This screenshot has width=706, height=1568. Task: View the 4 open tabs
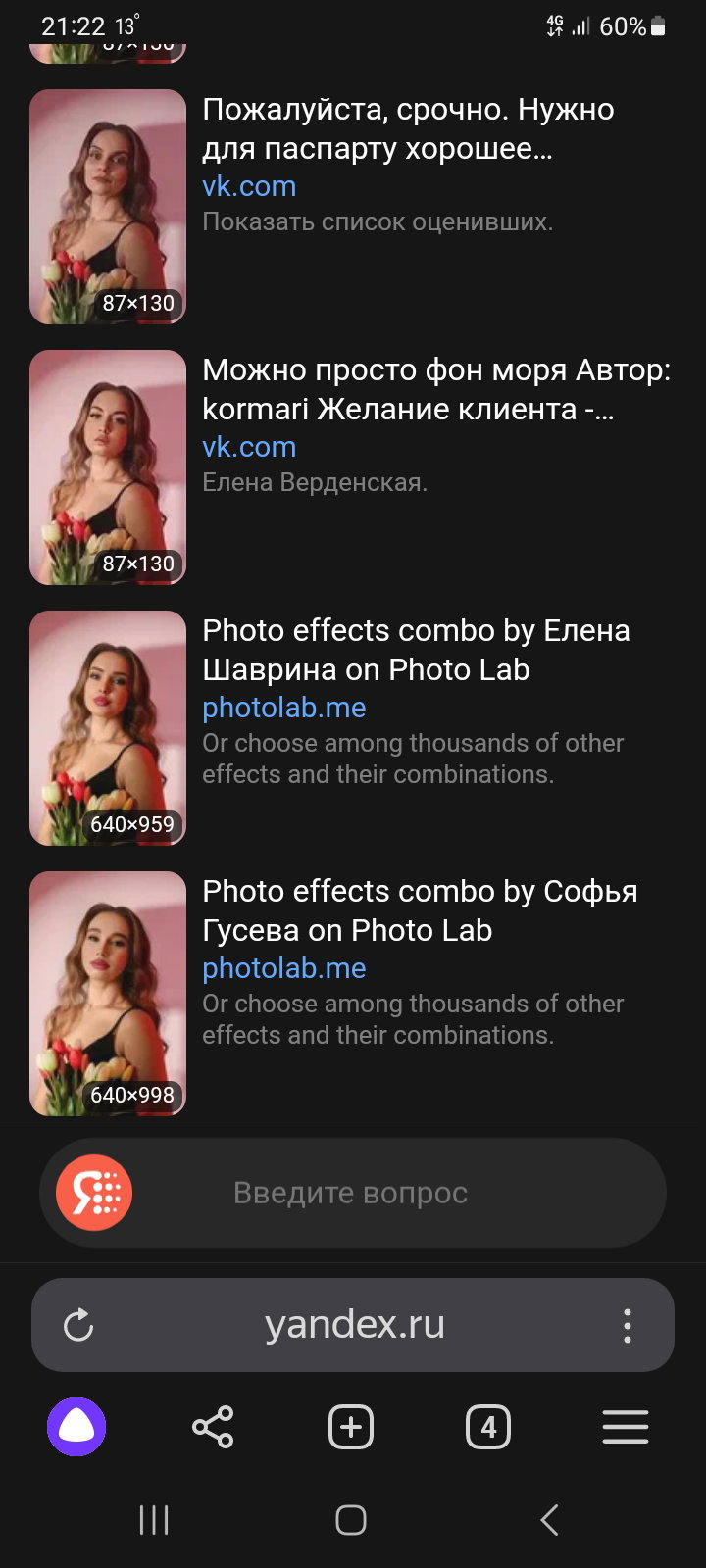pyautogui.click(x=488, y=1427)
